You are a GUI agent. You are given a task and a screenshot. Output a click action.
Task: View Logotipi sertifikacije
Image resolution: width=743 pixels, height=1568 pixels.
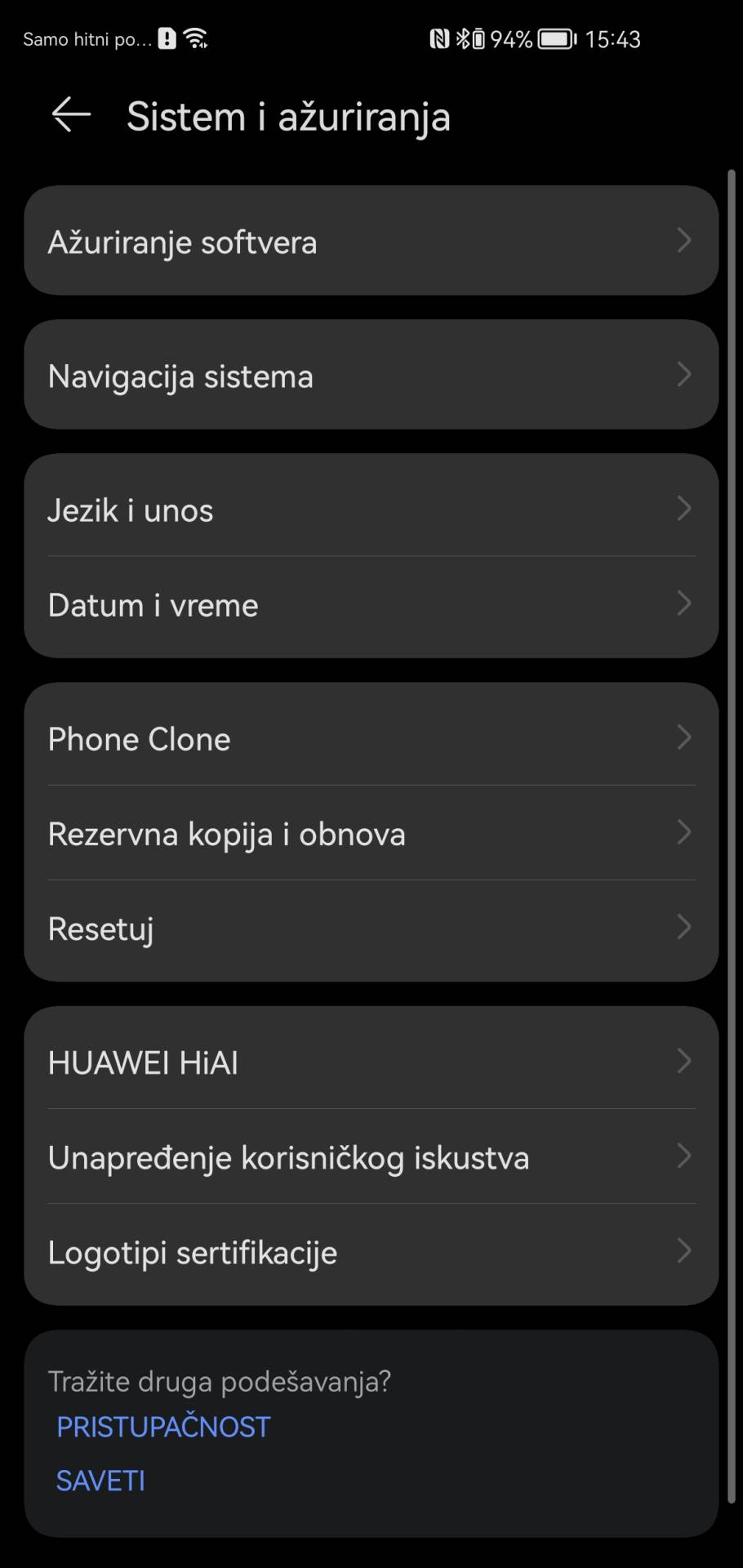(371, 1252)
